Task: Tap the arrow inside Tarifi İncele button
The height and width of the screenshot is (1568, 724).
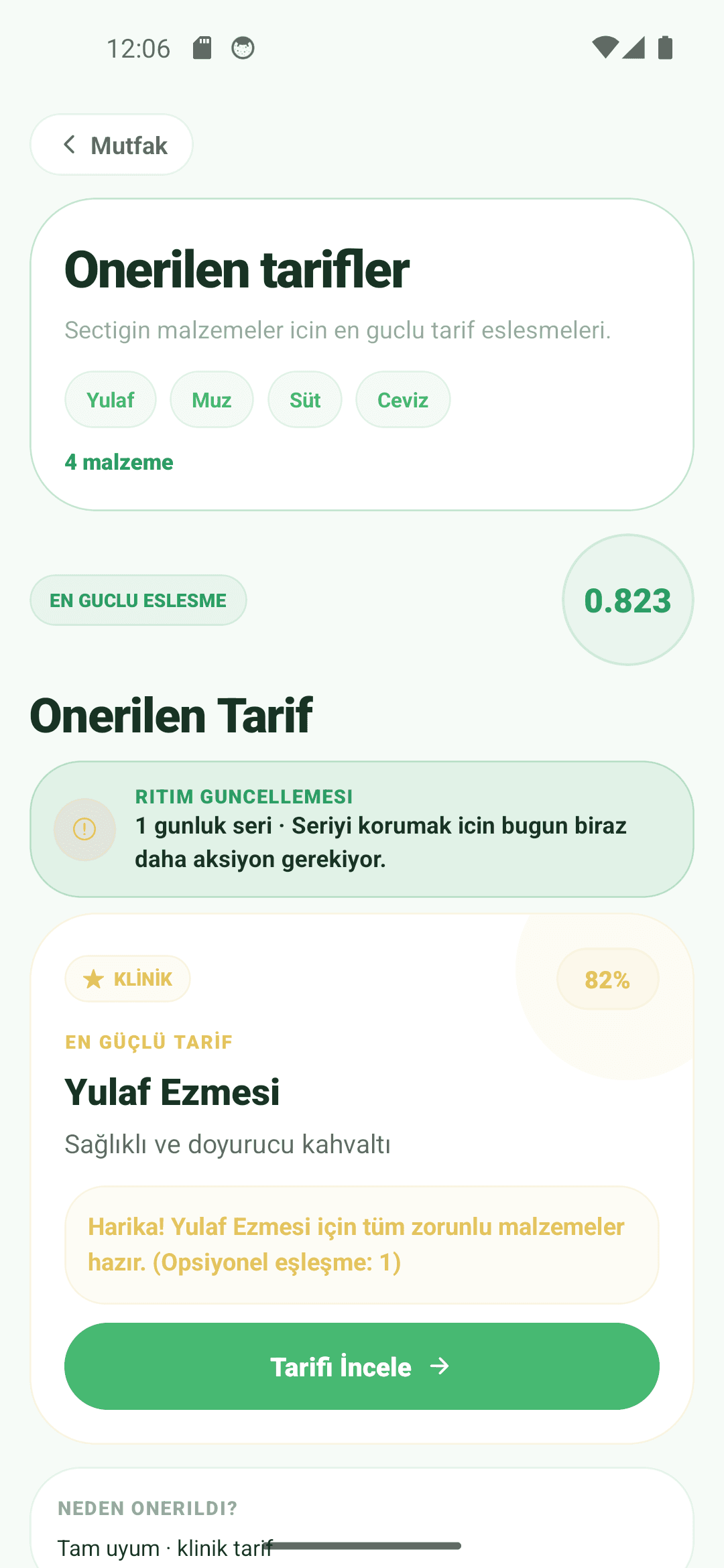Action: [439, 1367]
